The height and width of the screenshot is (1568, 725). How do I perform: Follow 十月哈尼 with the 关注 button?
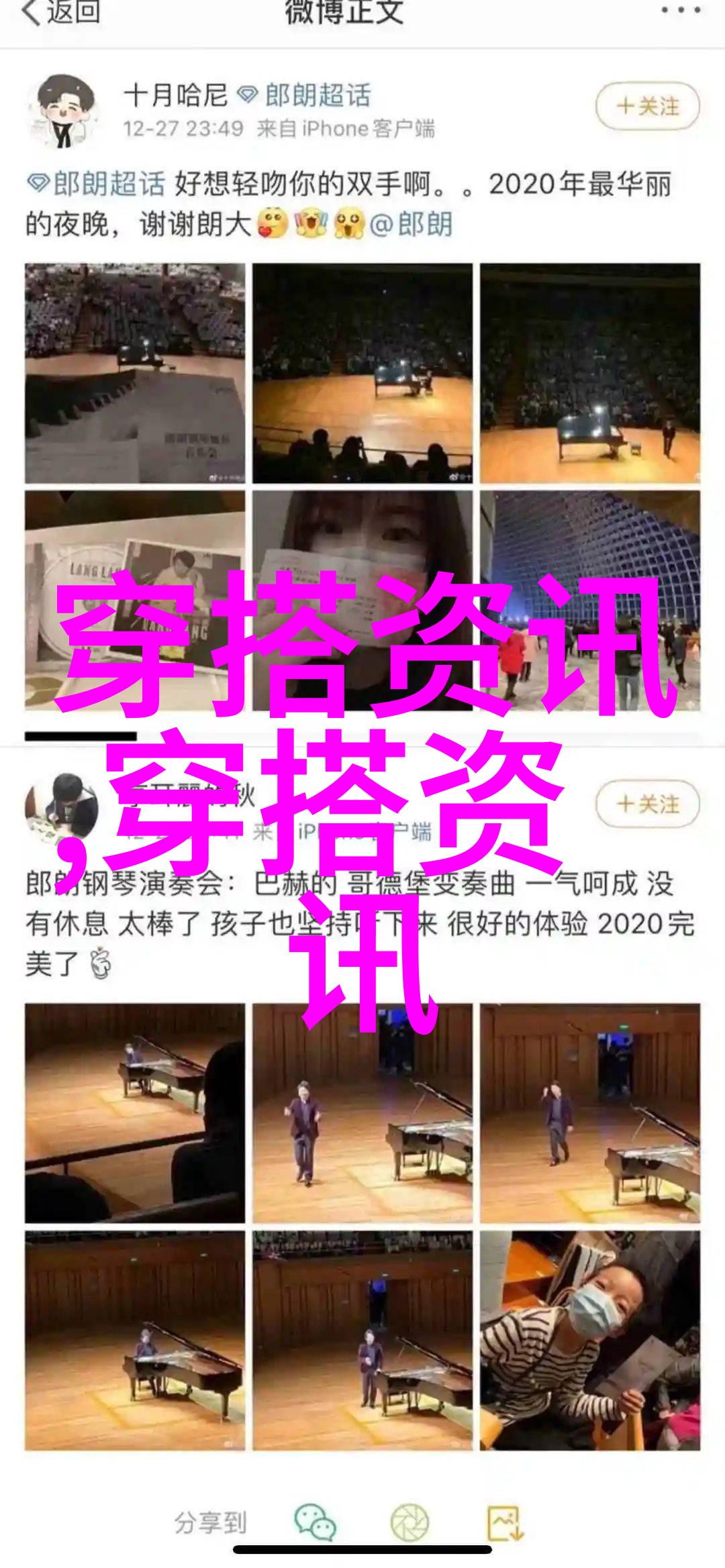click(648, 106)
